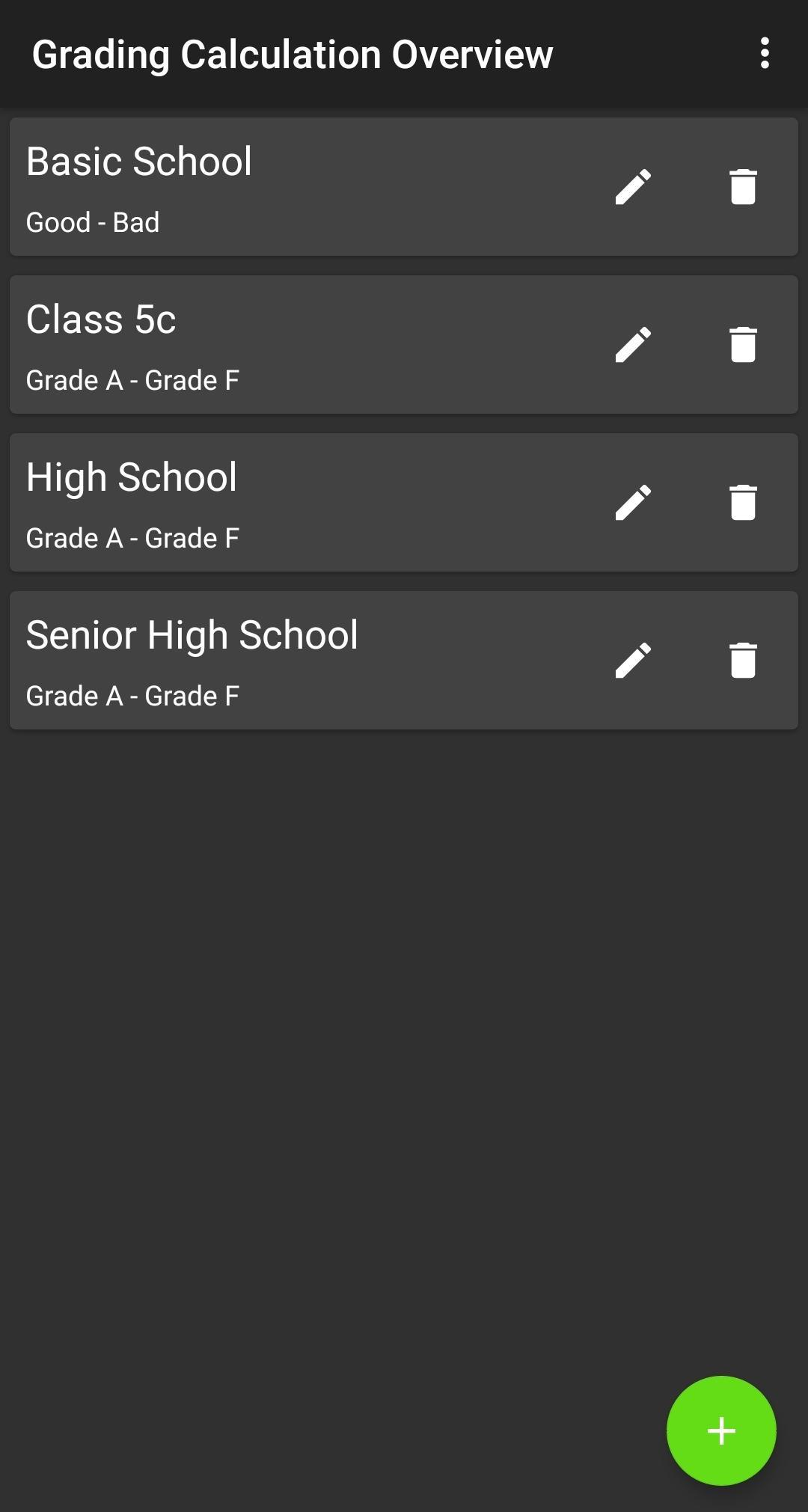This screenshot has height=1512, width=808.
Task: Open the Basic School card
Action: click(x=299, y=187)
